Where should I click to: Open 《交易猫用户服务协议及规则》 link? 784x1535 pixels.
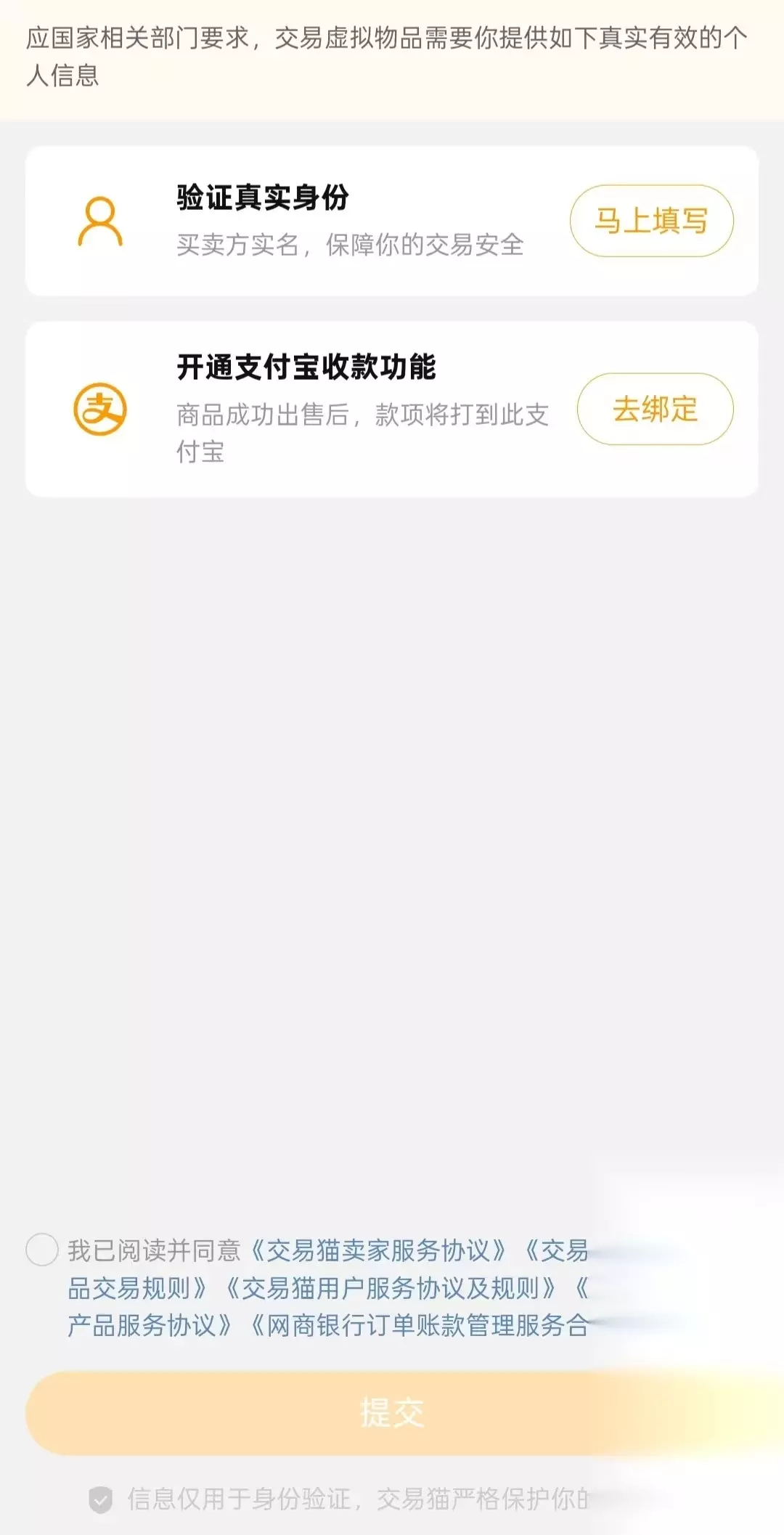391,1288
